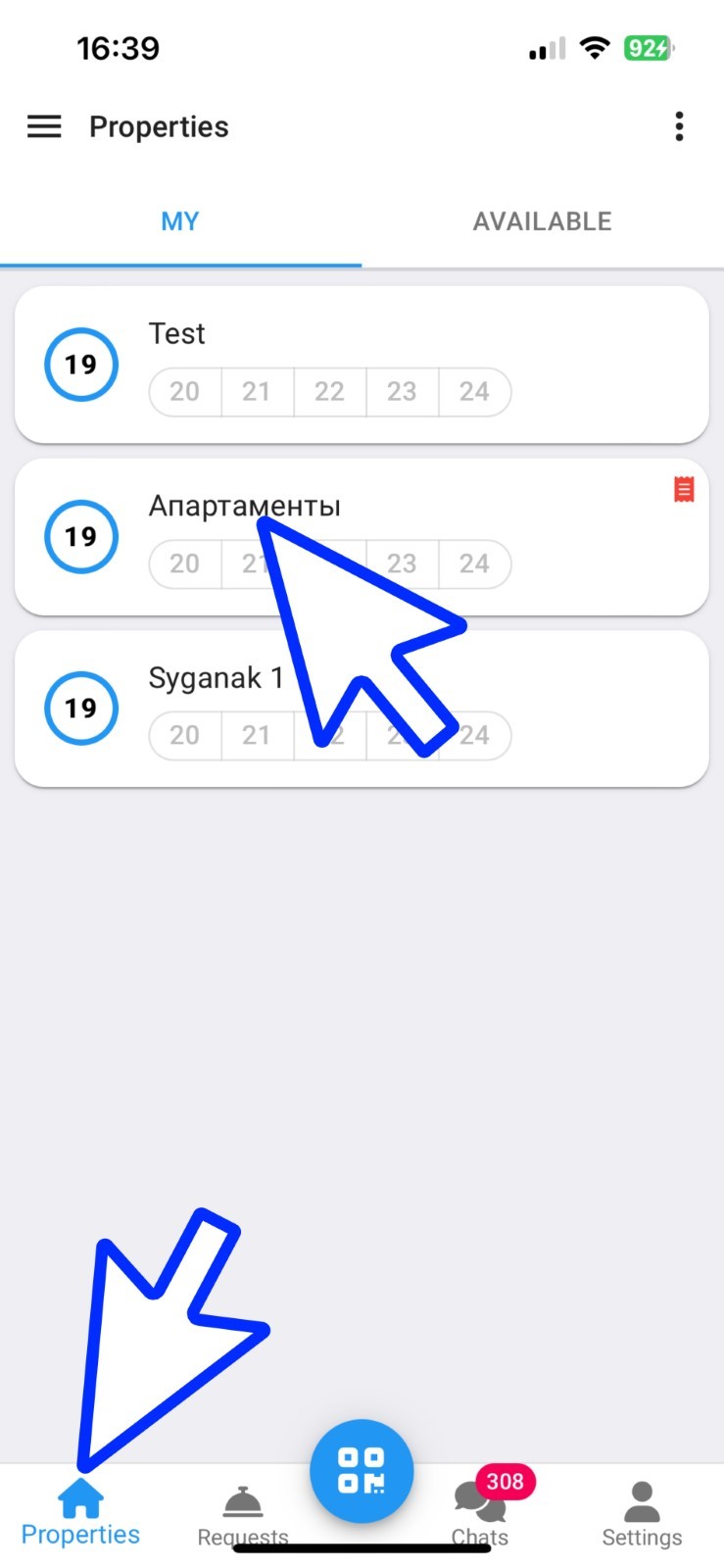Switch to the Settings tab
Image resolution: width=724 pixels, height=1568 pixels.
tap(642, 1516)
